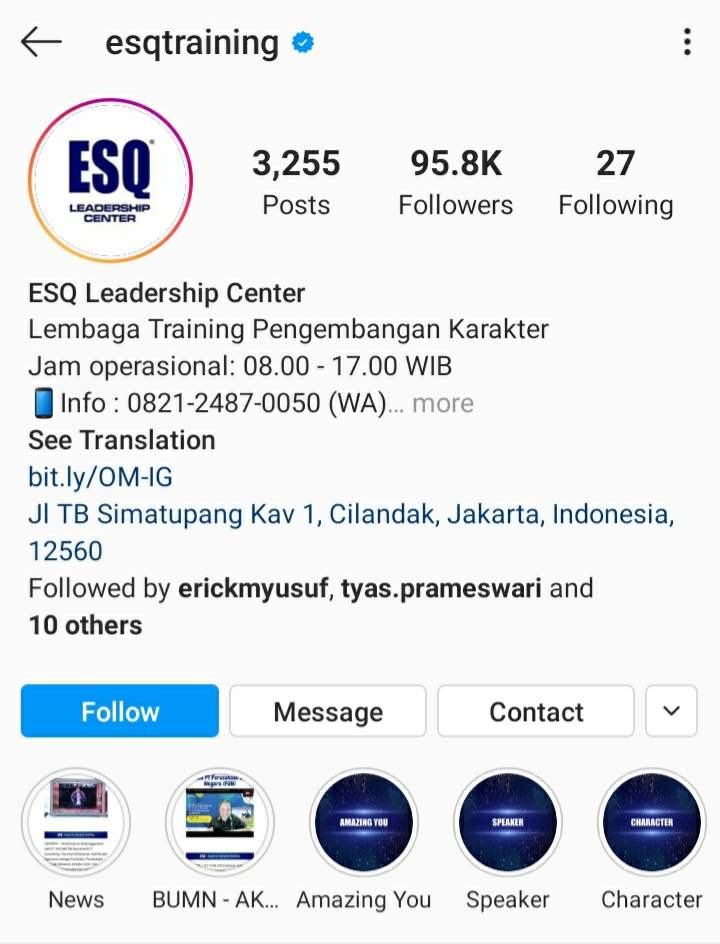Open the Amazing You highlight
The image size is (720, 944).
[364, 823]
